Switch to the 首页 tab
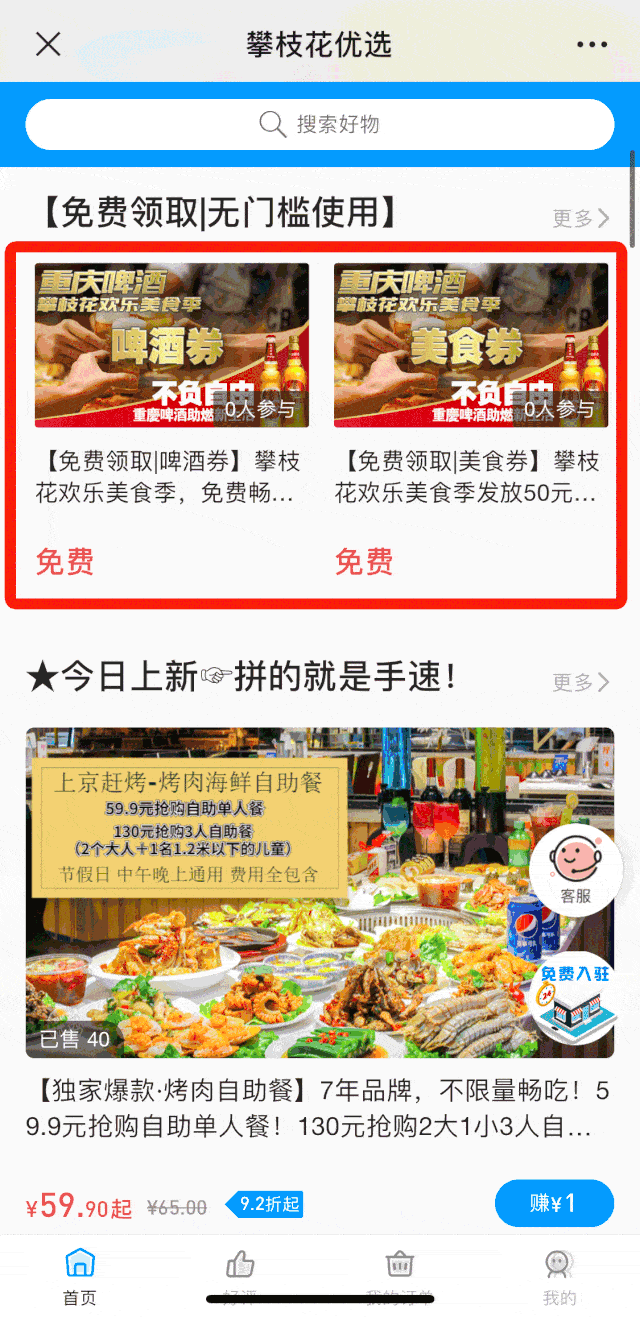 point(80,1276)
